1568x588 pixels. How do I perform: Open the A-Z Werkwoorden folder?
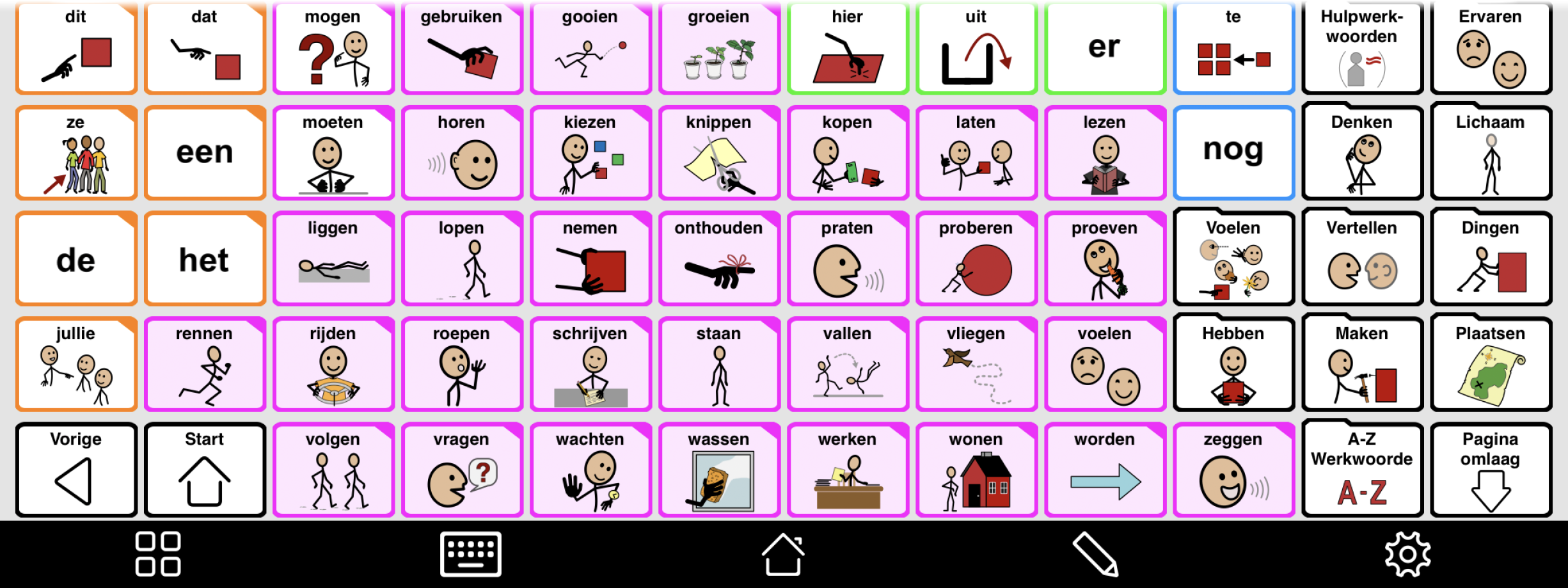pos(1361,470)
